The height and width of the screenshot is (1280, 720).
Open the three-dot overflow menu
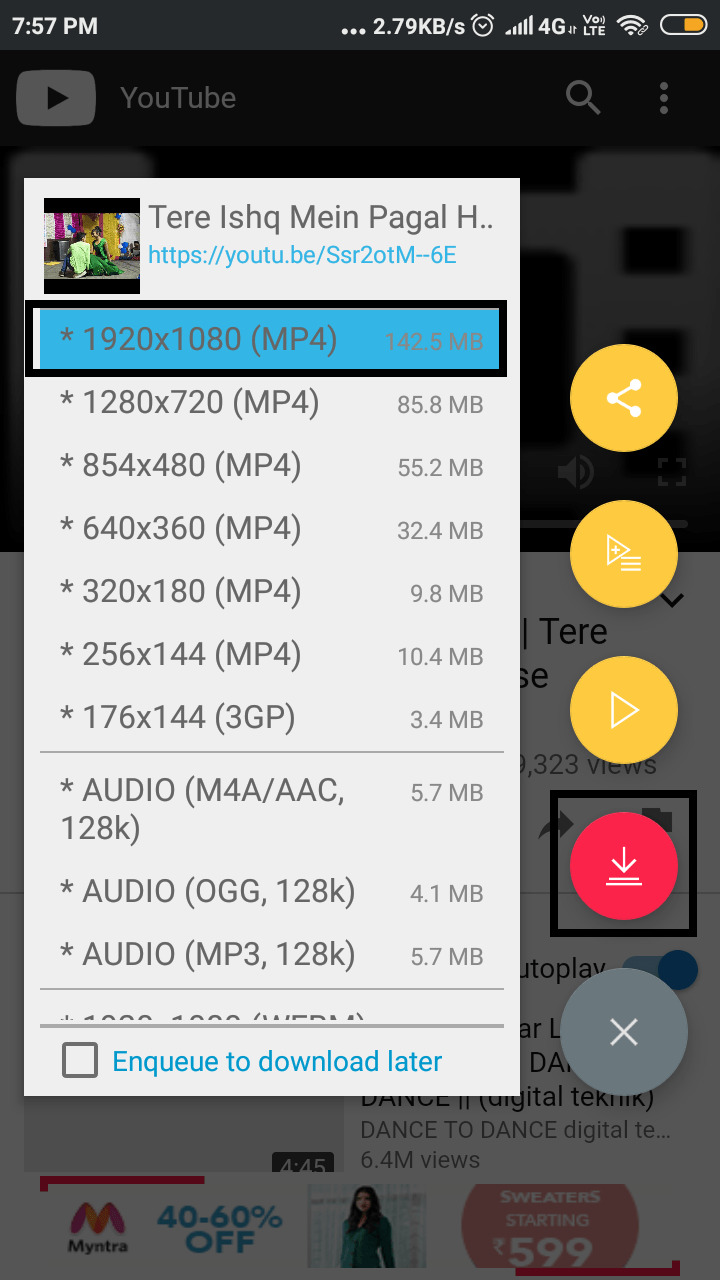click(x=663, y=97)
